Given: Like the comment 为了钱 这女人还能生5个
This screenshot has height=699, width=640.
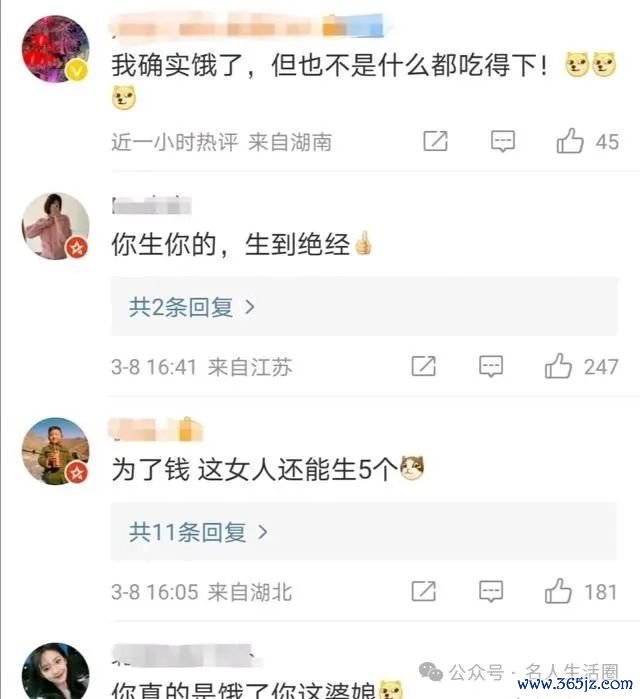Looking at the screenshot, I should tap(558, 591).
